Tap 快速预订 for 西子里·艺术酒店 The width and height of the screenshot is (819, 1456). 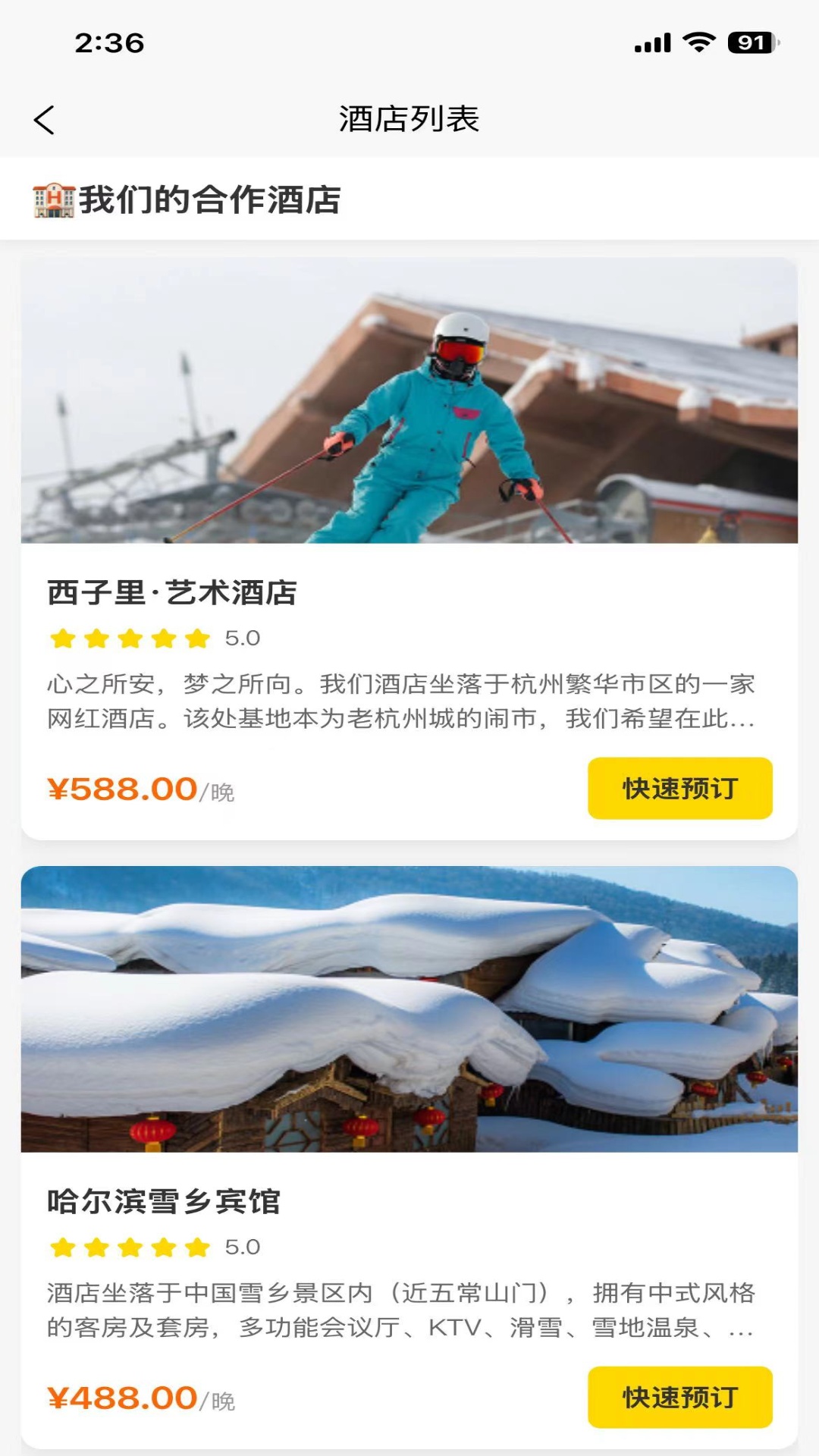point(679,789)
